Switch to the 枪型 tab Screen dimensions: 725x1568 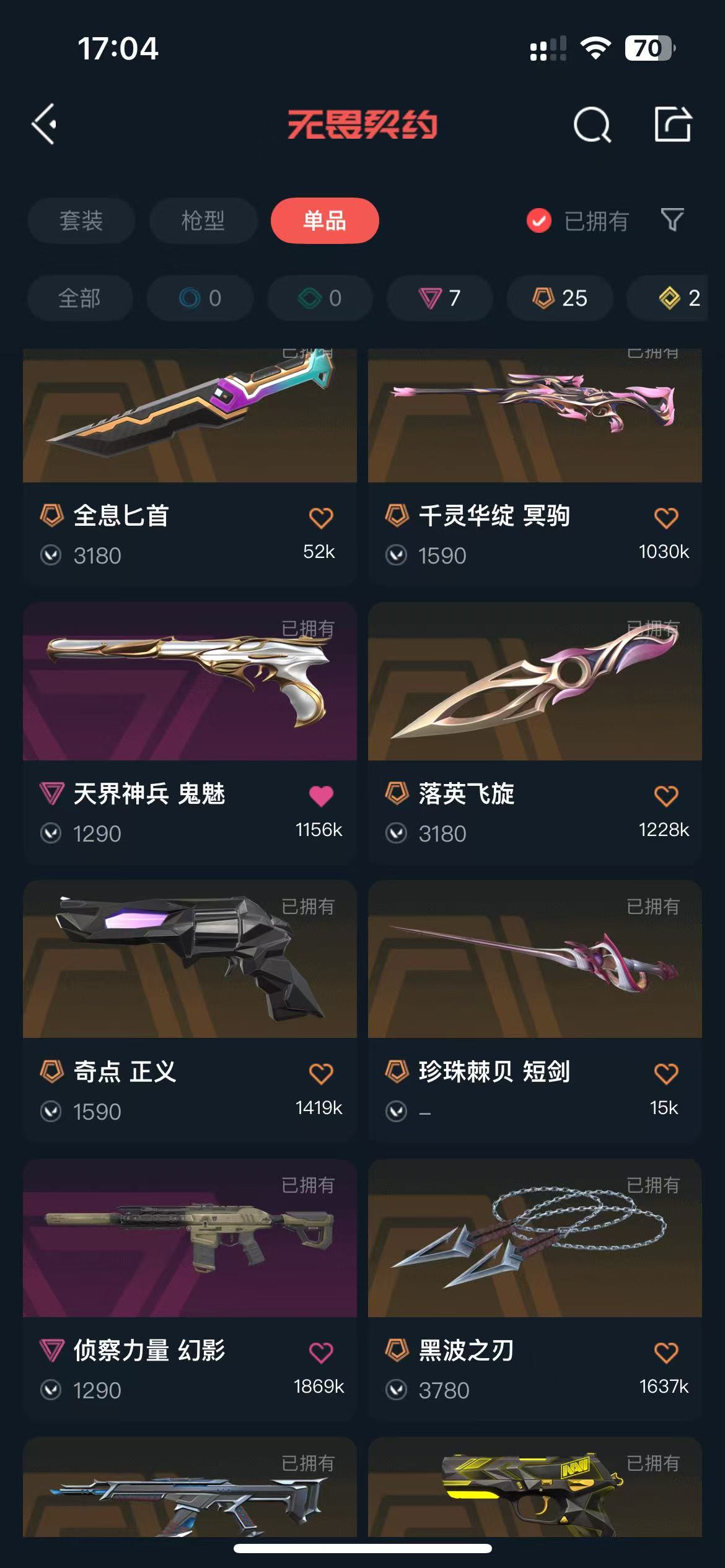point(203,220)
